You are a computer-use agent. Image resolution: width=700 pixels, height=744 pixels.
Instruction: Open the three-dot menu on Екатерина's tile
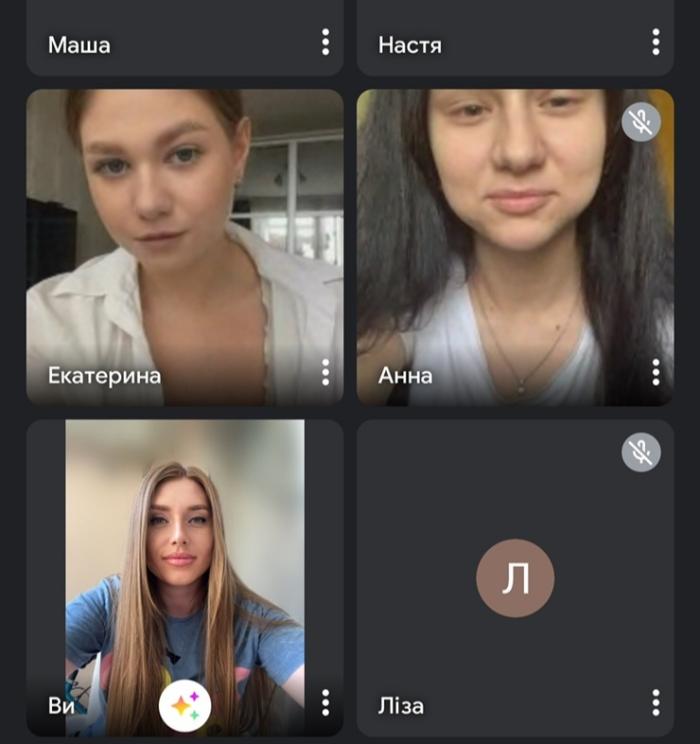point(325,373)
